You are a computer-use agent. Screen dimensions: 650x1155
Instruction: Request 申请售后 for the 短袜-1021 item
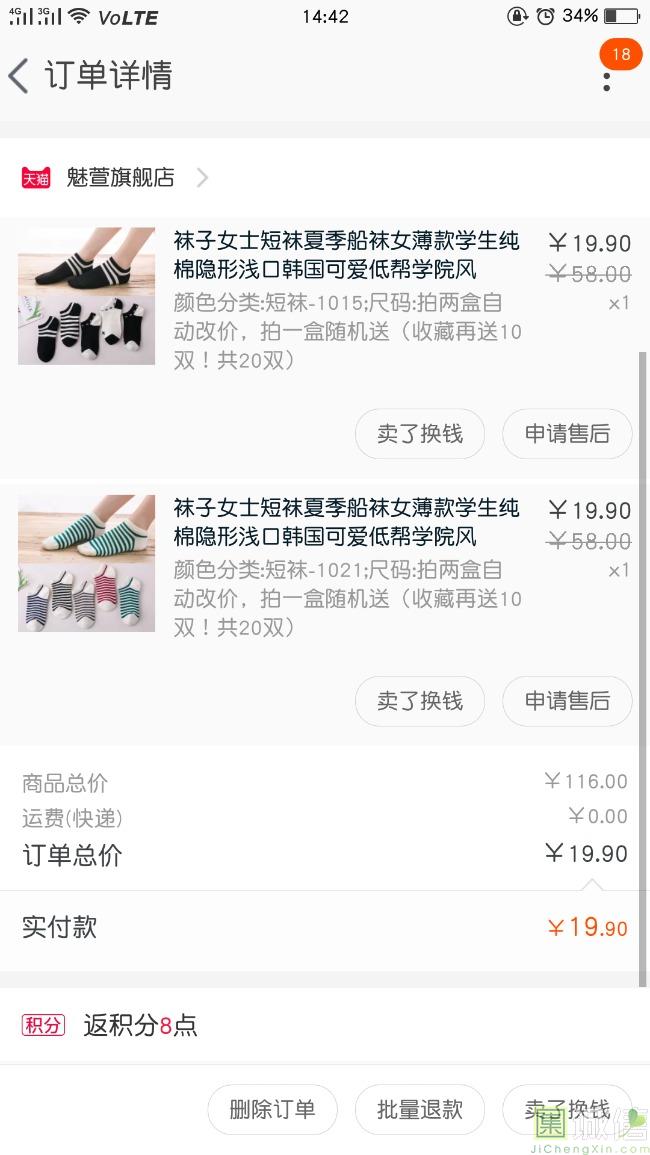tap(567, 701)
